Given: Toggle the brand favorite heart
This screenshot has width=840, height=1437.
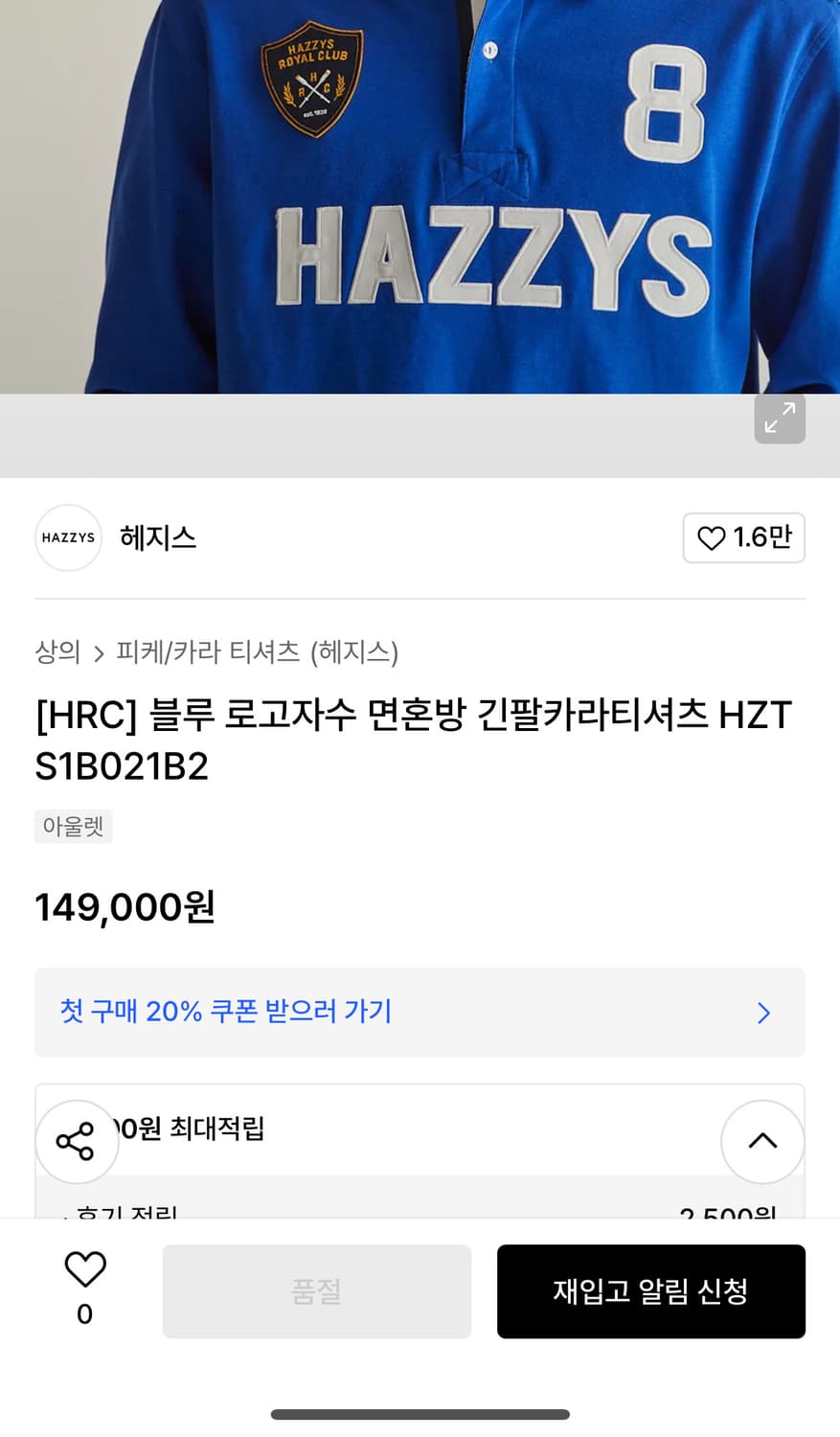Looking at the screenshot, I should (x=711, y=538).
